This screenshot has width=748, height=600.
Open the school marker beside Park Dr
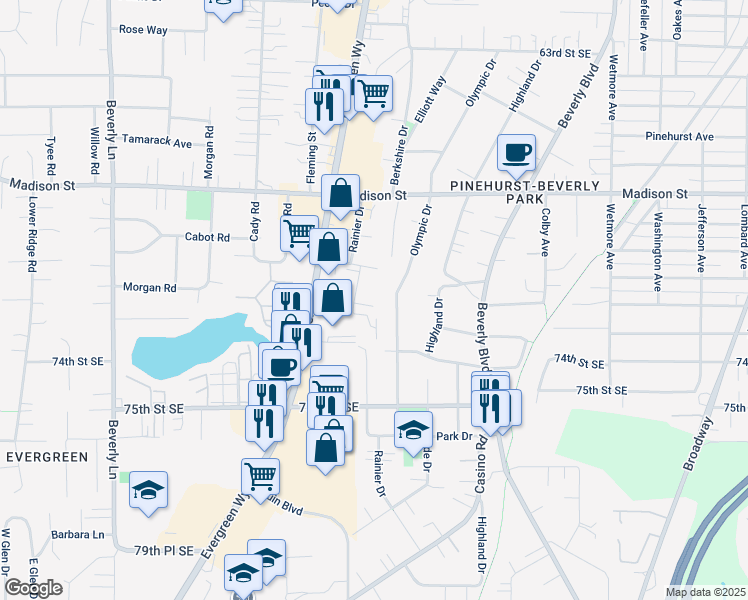[x=412, y=430]
